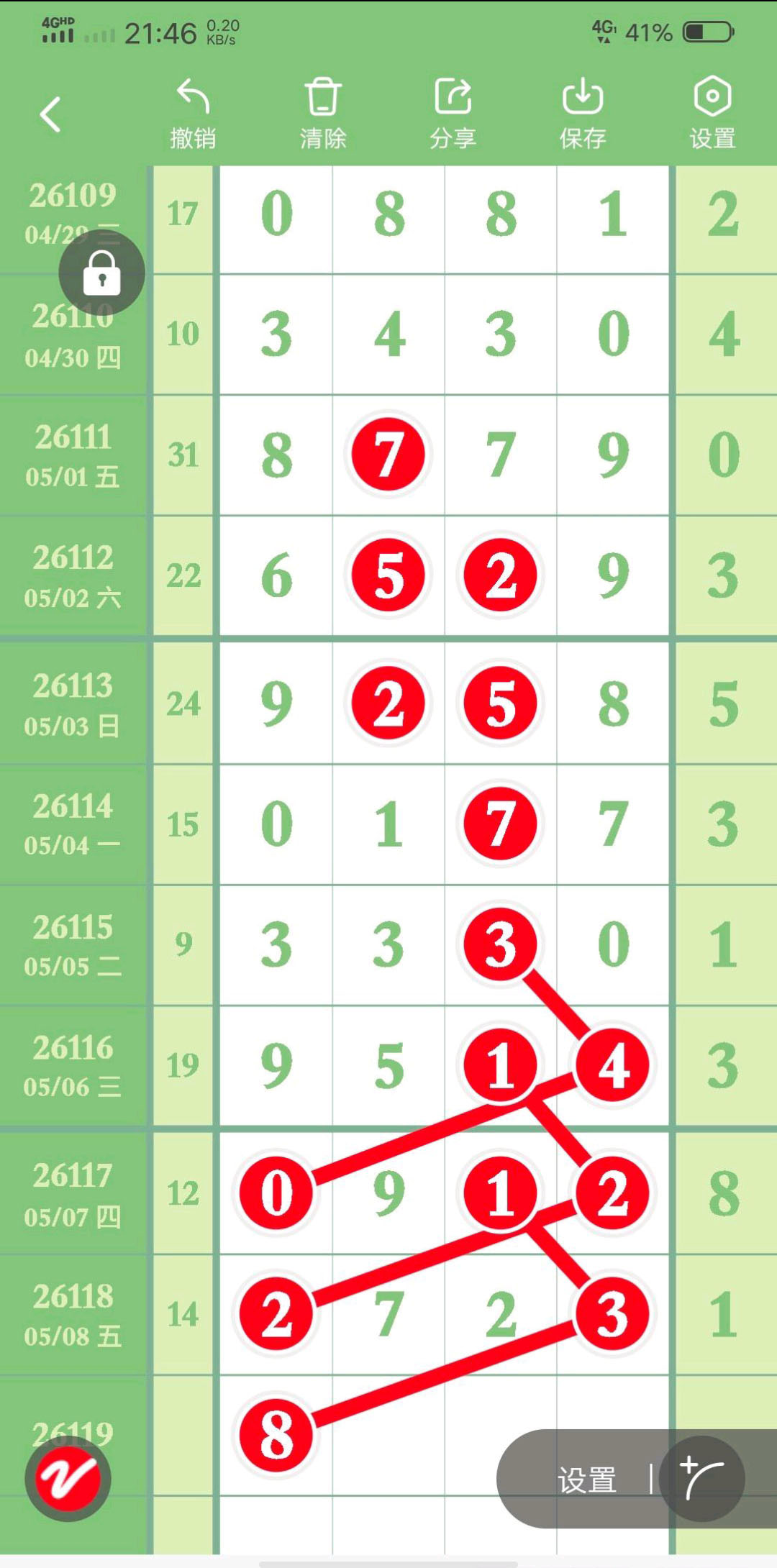Go back using the top-left arrow
Viewport: 777px width, 1568px height.
point(50,114)
